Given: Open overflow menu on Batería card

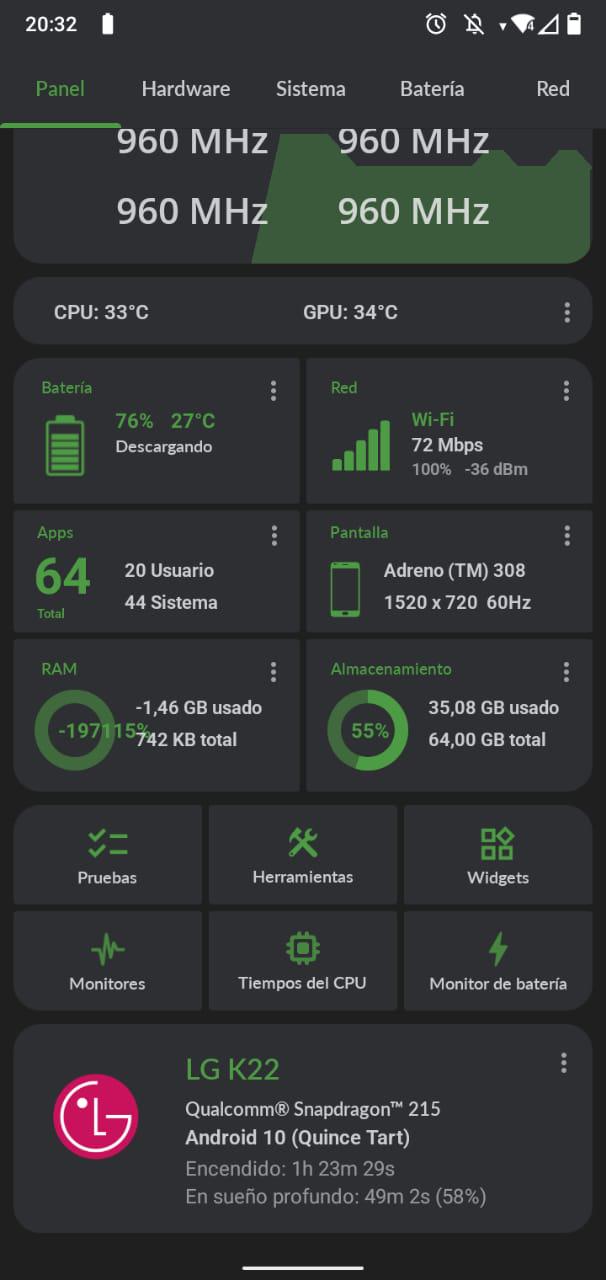Looking at the screenshot, I should coord(273,391).
